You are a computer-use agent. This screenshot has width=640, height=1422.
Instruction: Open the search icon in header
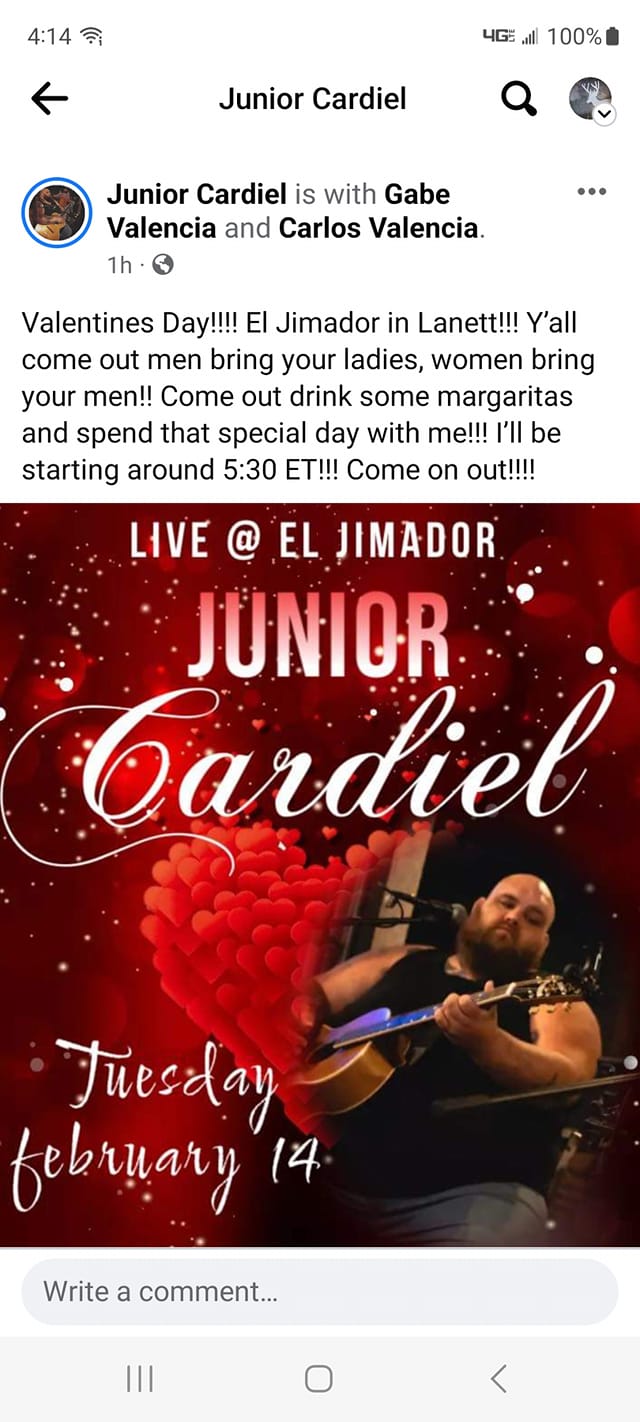pos(517,98)
